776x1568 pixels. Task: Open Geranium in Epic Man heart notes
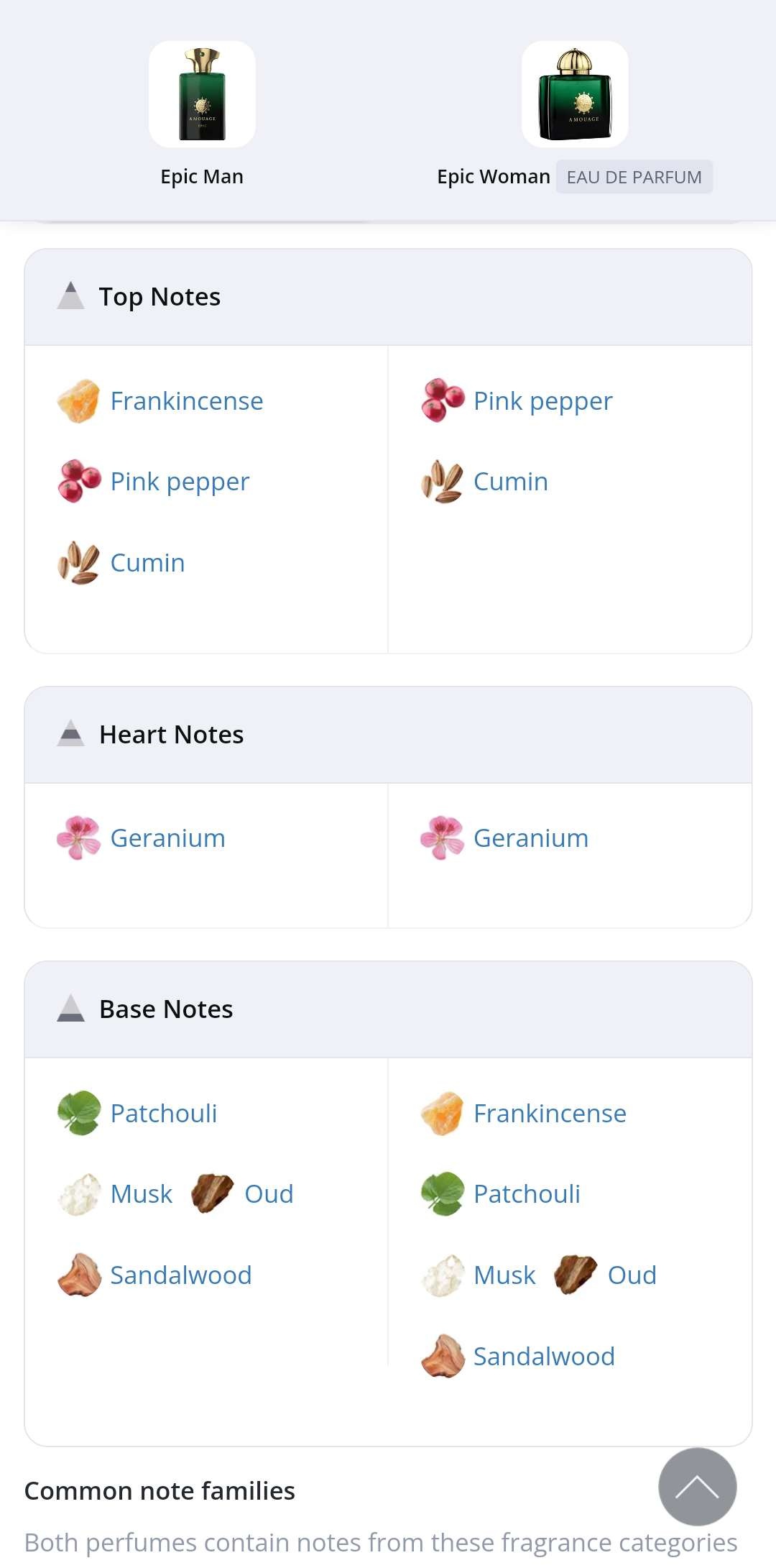point(167,838)
